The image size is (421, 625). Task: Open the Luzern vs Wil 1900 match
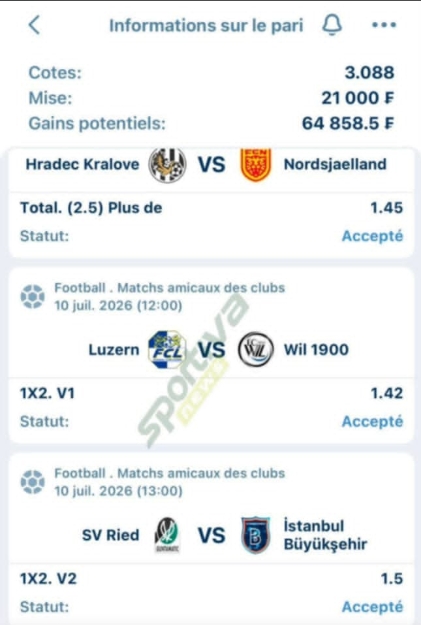210,350
